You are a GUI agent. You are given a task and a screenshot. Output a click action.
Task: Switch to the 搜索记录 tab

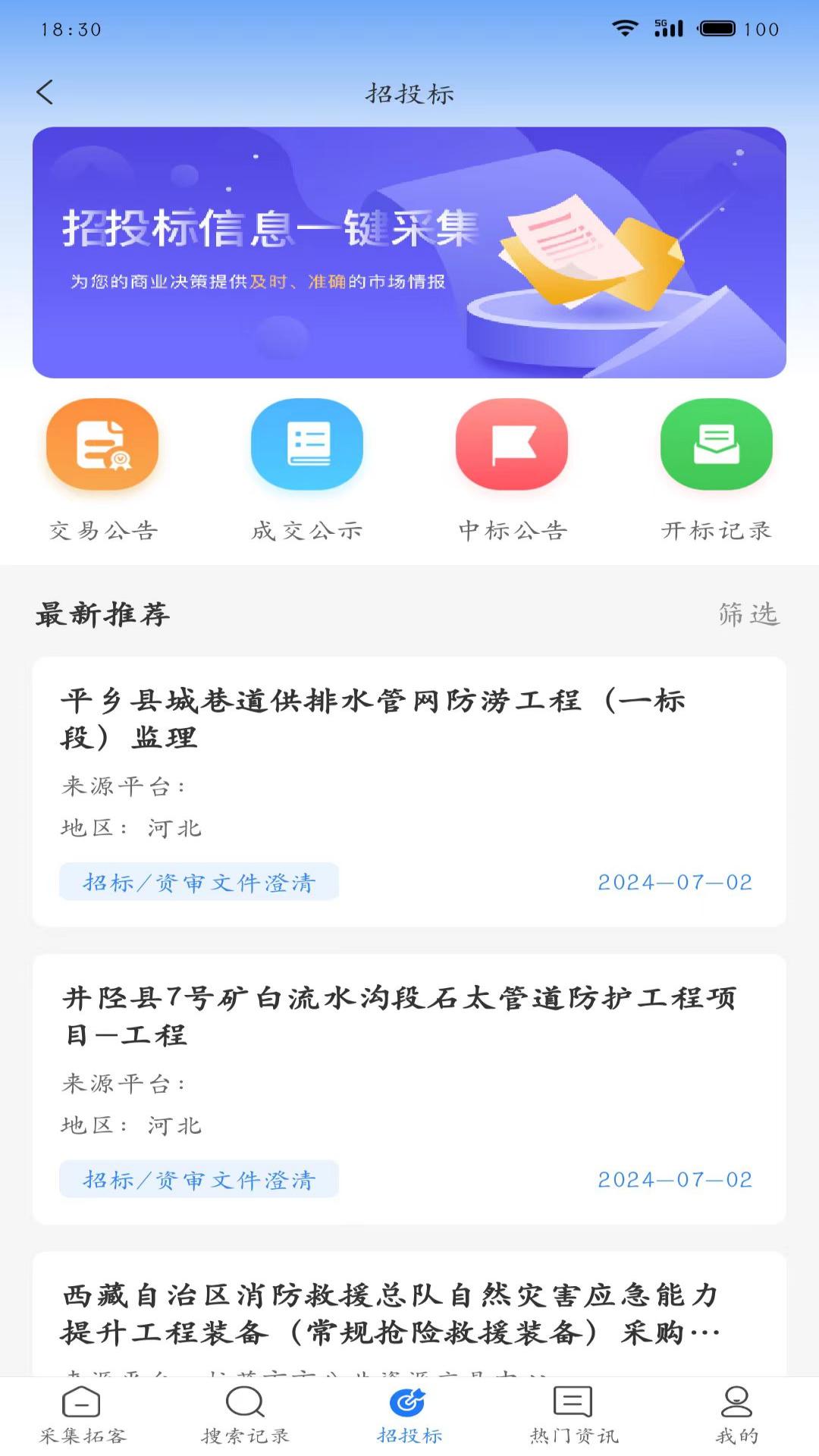(245, 1418)
